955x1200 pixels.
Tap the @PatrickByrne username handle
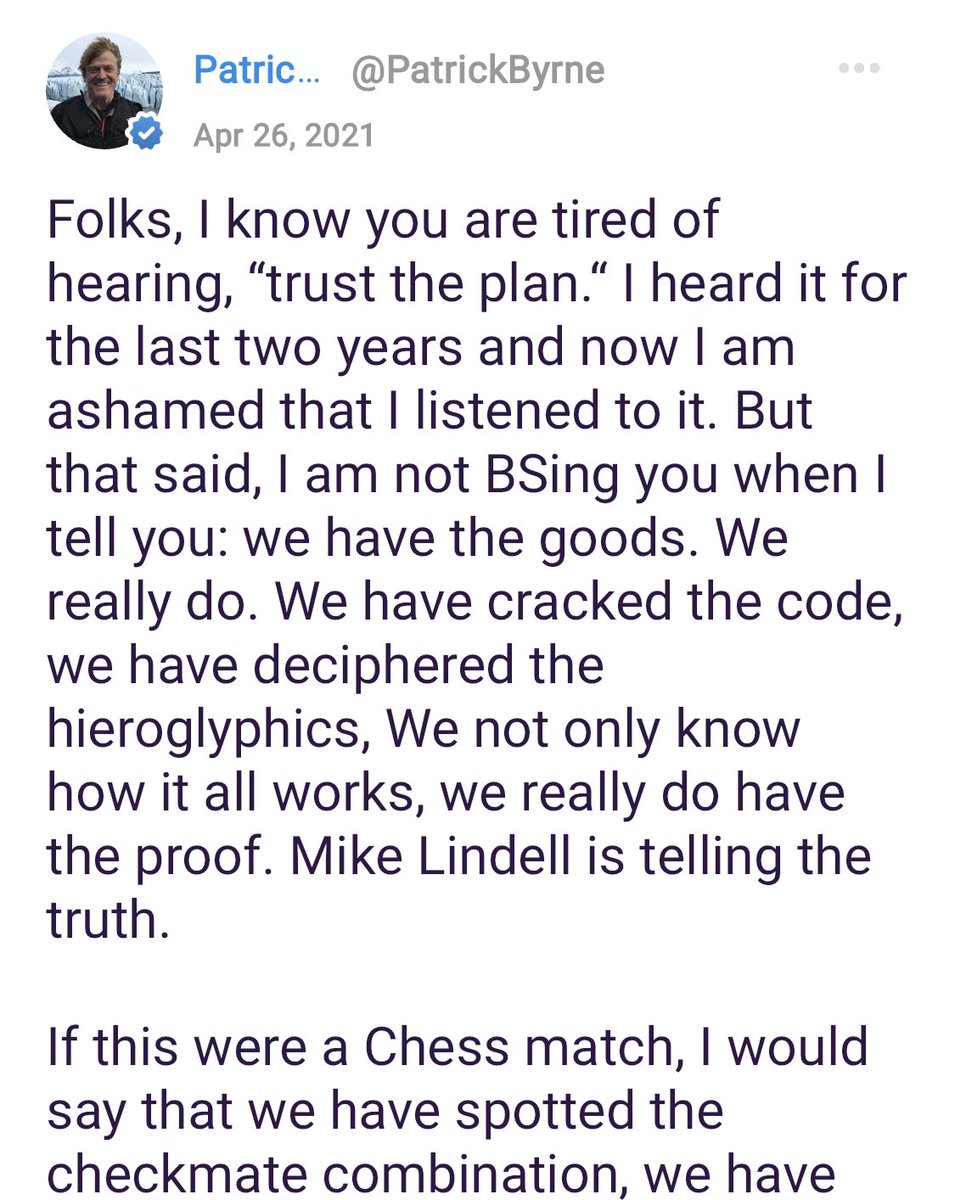tap(477, 71)
